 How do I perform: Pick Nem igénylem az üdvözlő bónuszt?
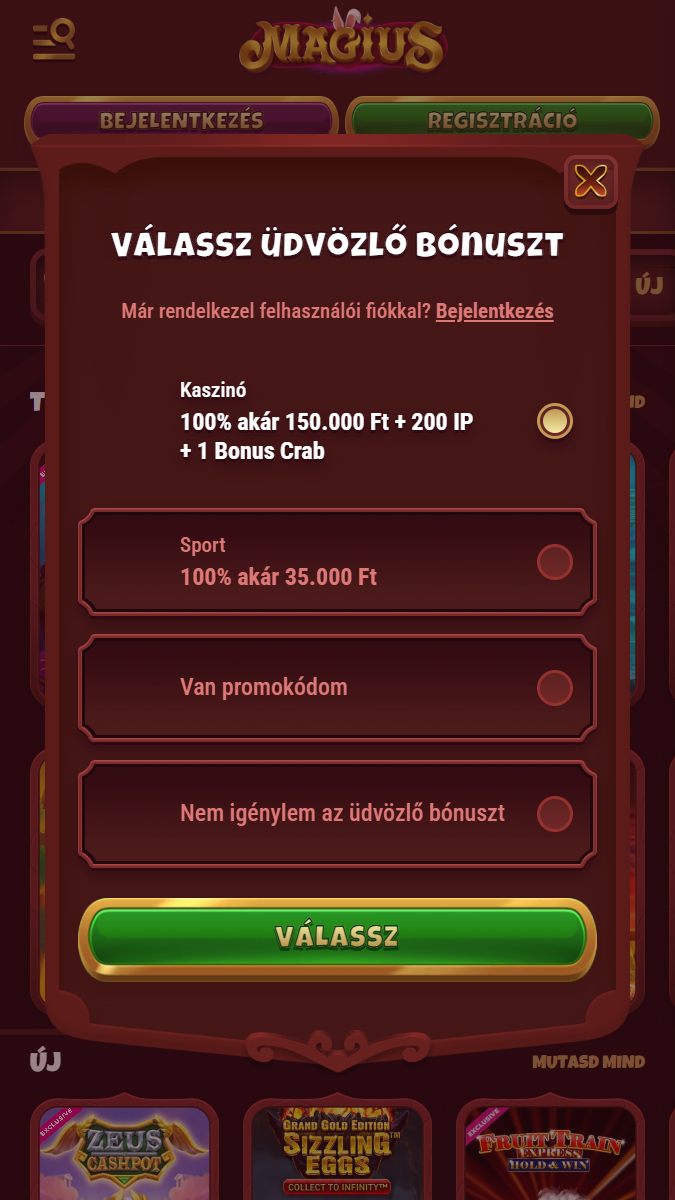point(337,814)
